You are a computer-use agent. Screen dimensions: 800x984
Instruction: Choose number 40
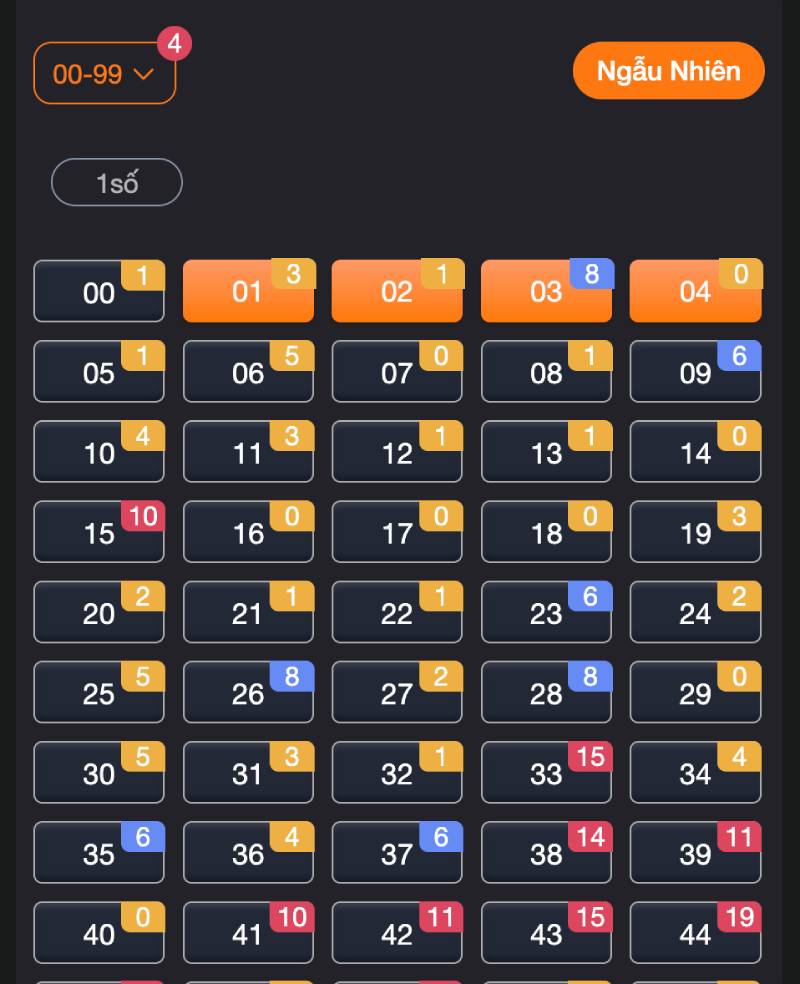99,934
